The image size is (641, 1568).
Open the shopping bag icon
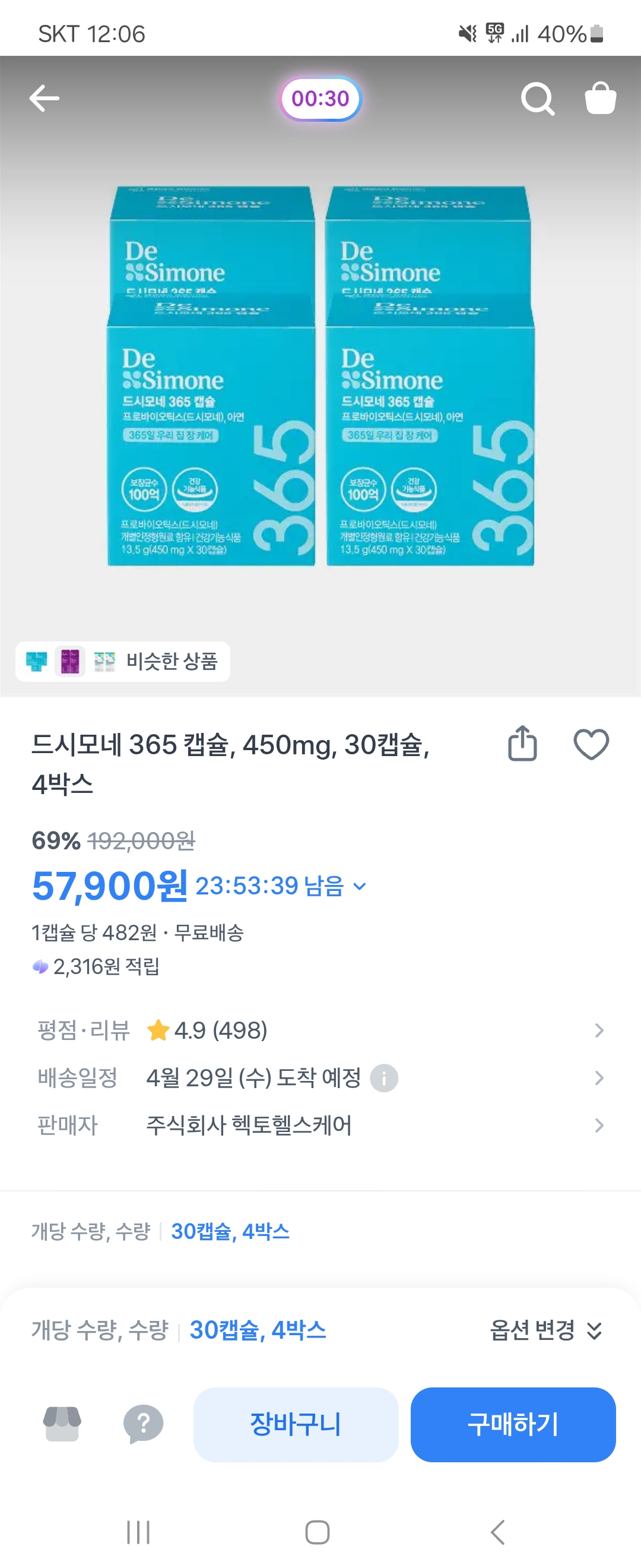[601, 99]
